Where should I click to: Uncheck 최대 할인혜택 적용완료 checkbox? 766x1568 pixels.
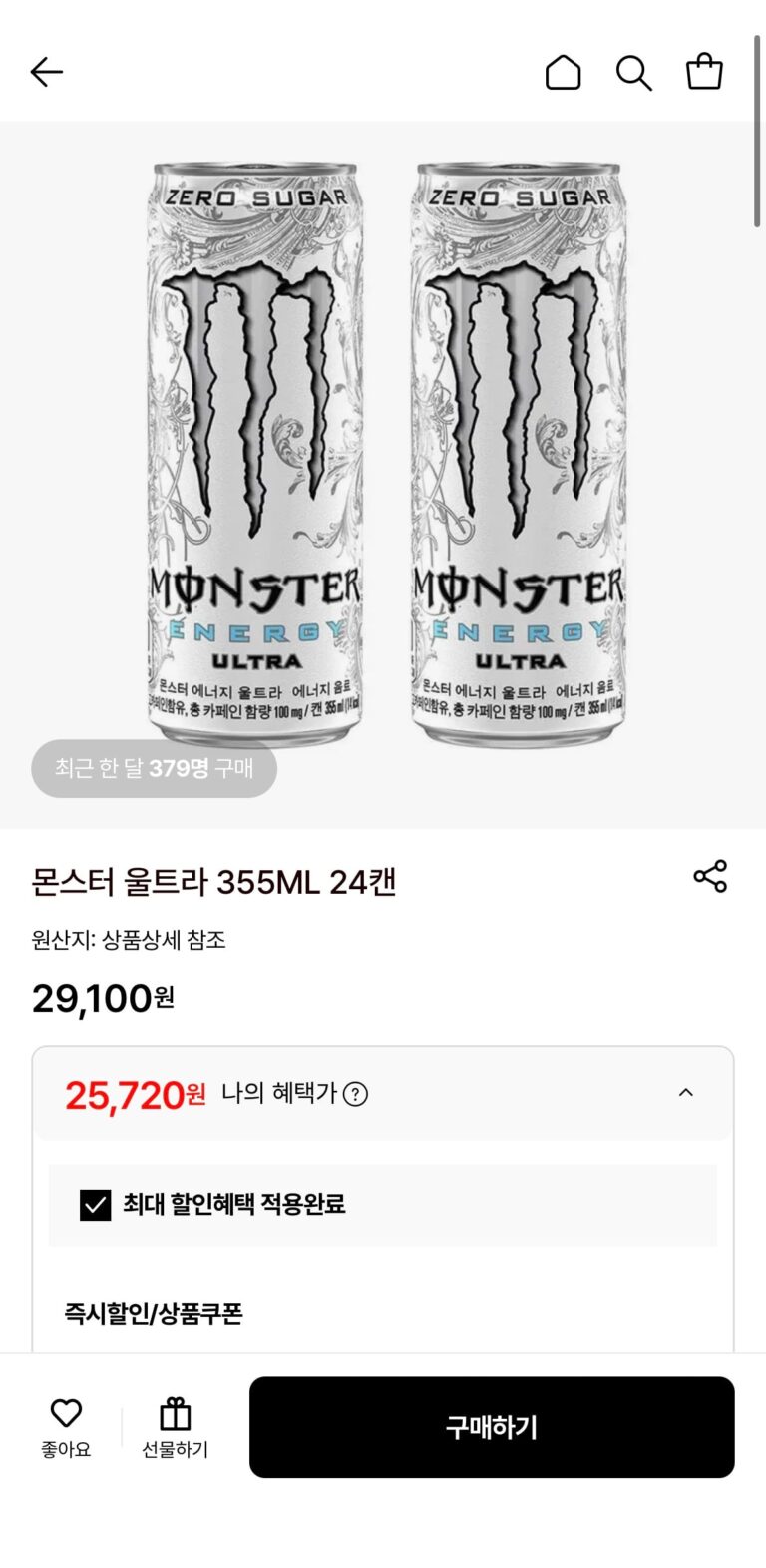click(96, 1205)
